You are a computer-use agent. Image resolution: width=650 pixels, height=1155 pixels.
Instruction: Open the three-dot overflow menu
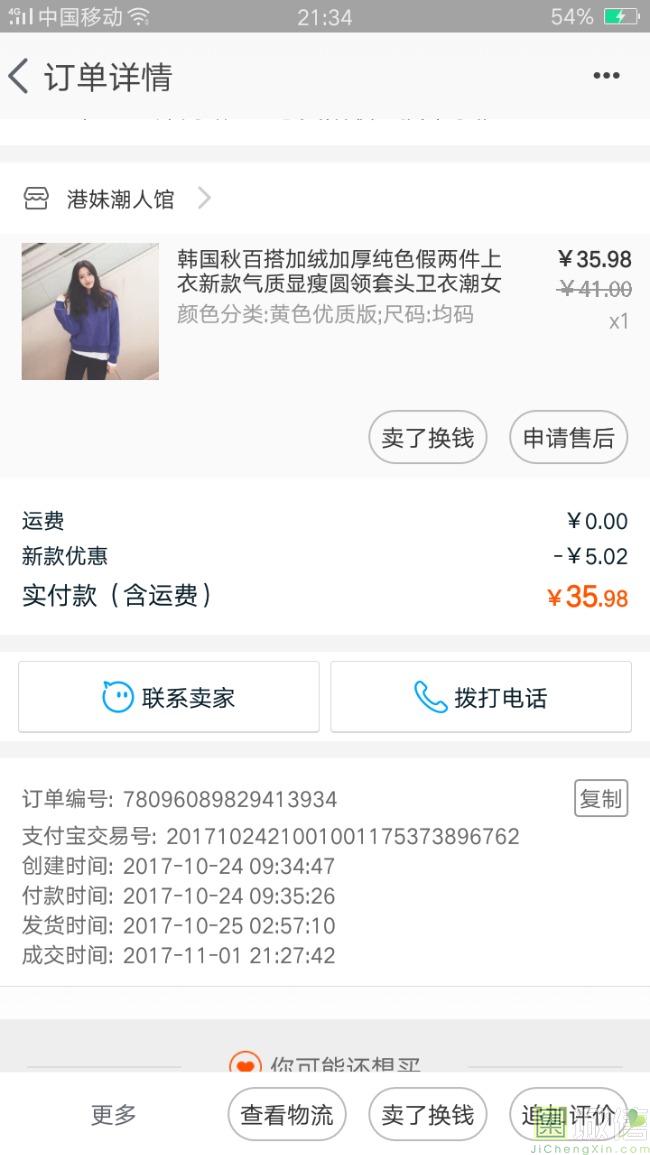pos(606,76)
